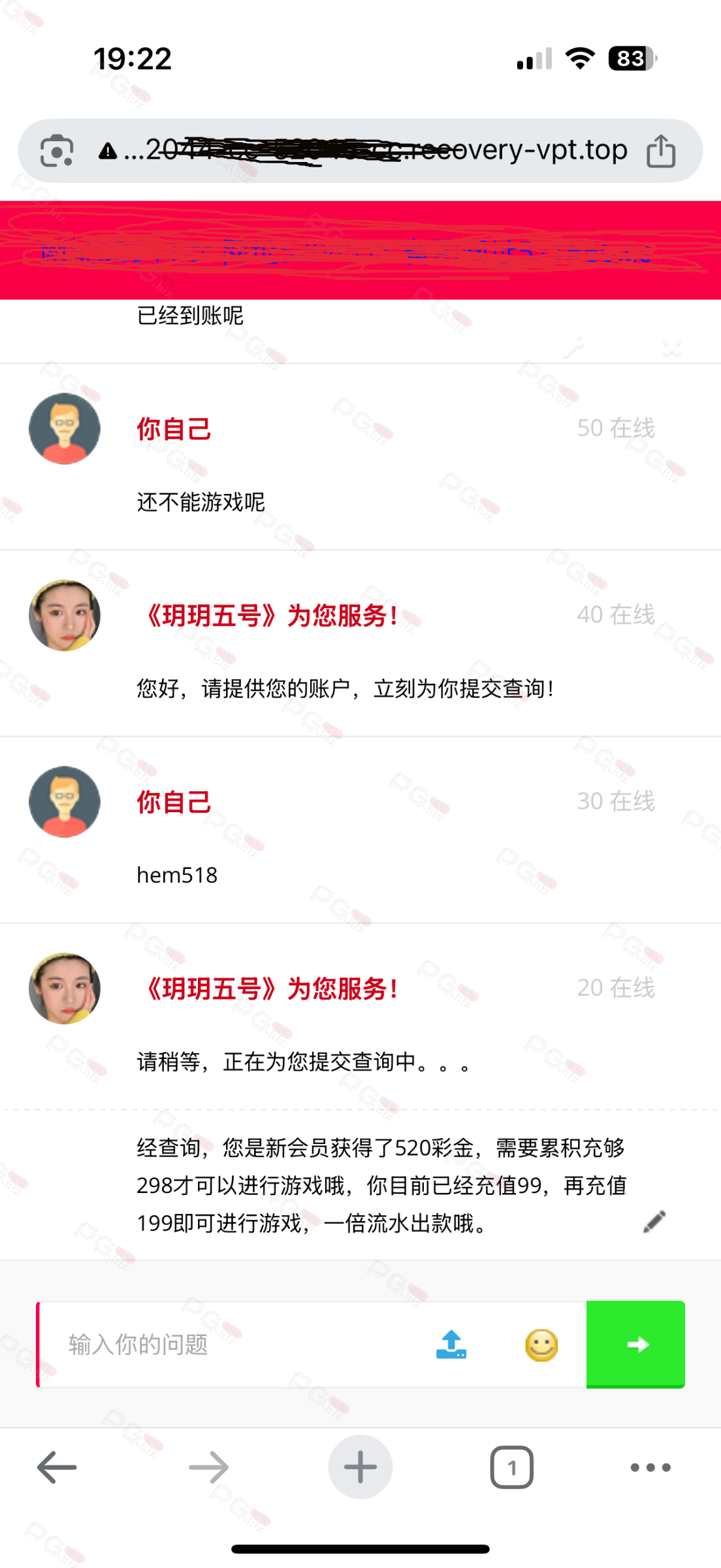Open the tab switcher showing 1 tab

pos(511,1467)
